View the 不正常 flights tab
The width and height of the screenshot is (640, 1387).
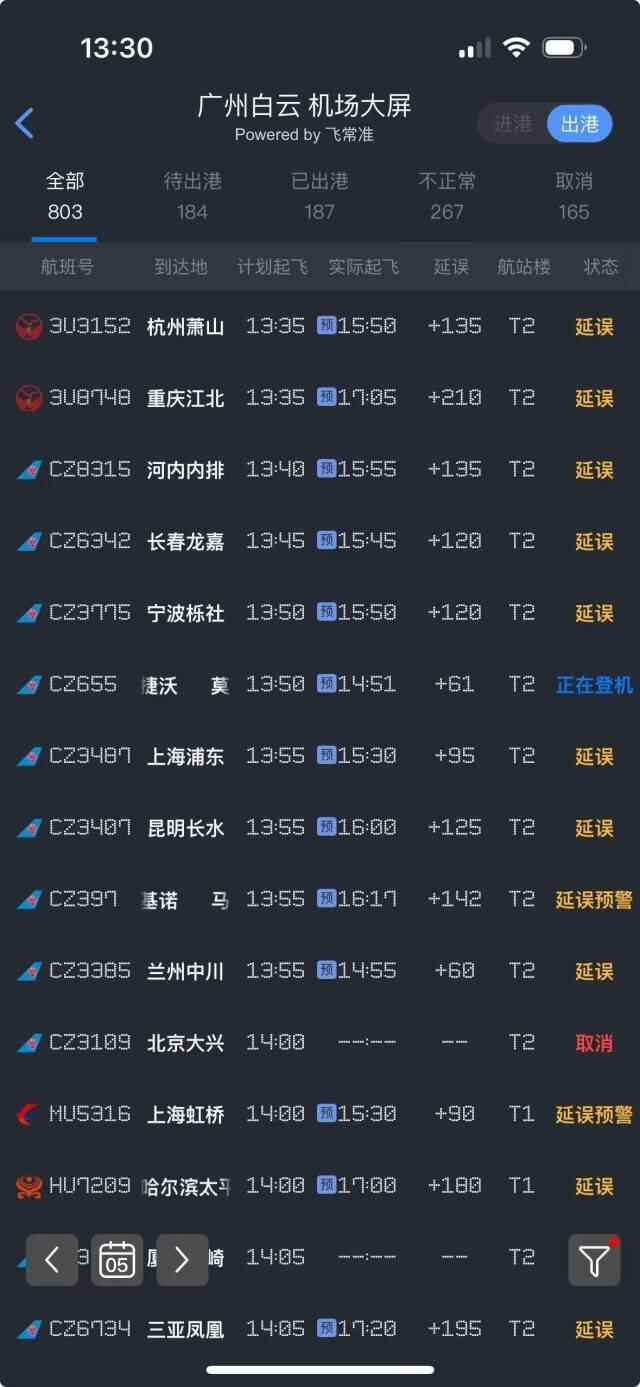(x=447, y=196)
